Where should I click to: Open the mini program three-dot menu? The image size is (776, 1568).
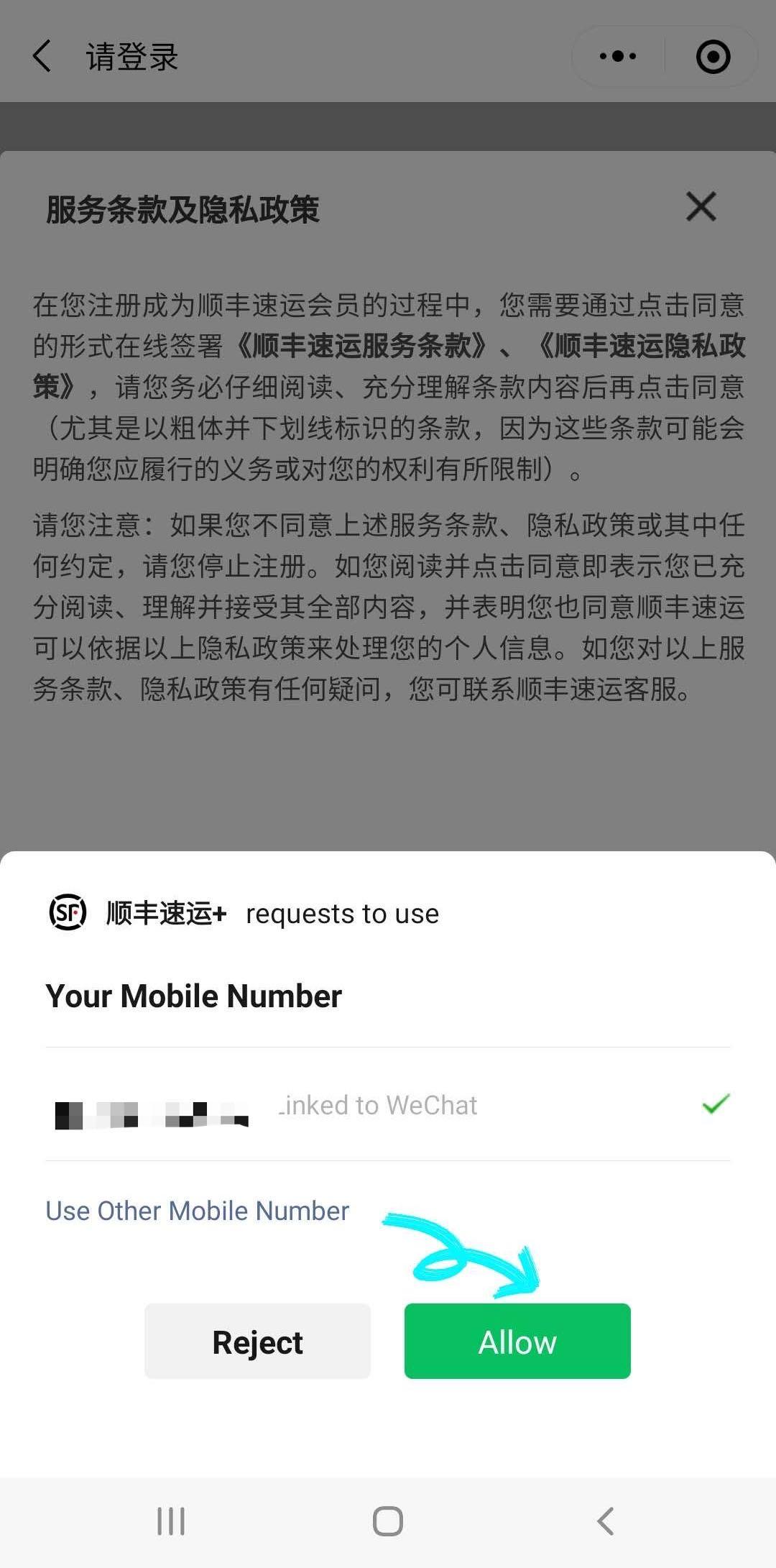(618, 56)
